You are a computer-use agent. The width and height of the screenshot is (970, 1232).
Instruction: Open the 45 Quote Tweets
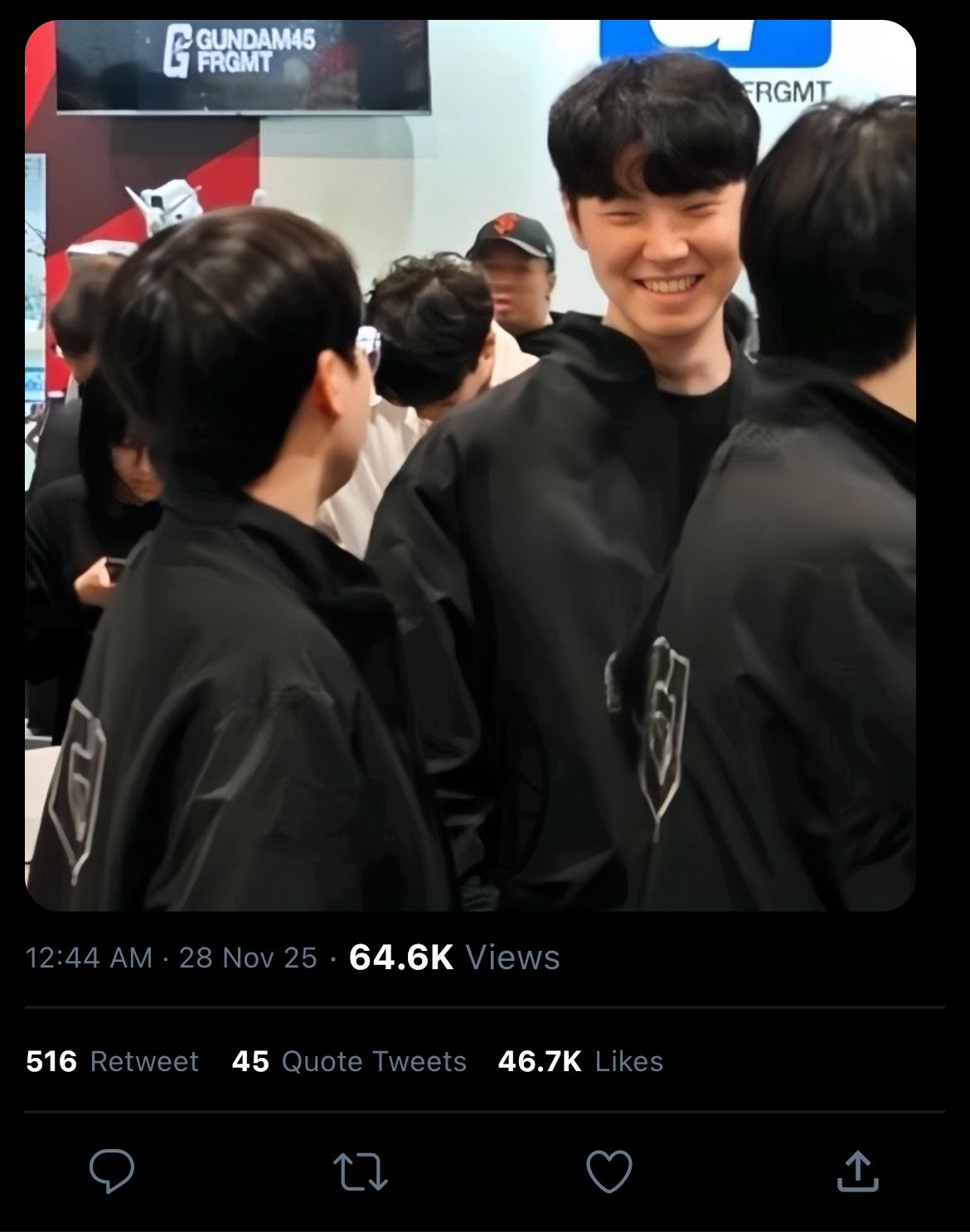pos(349,1061)
